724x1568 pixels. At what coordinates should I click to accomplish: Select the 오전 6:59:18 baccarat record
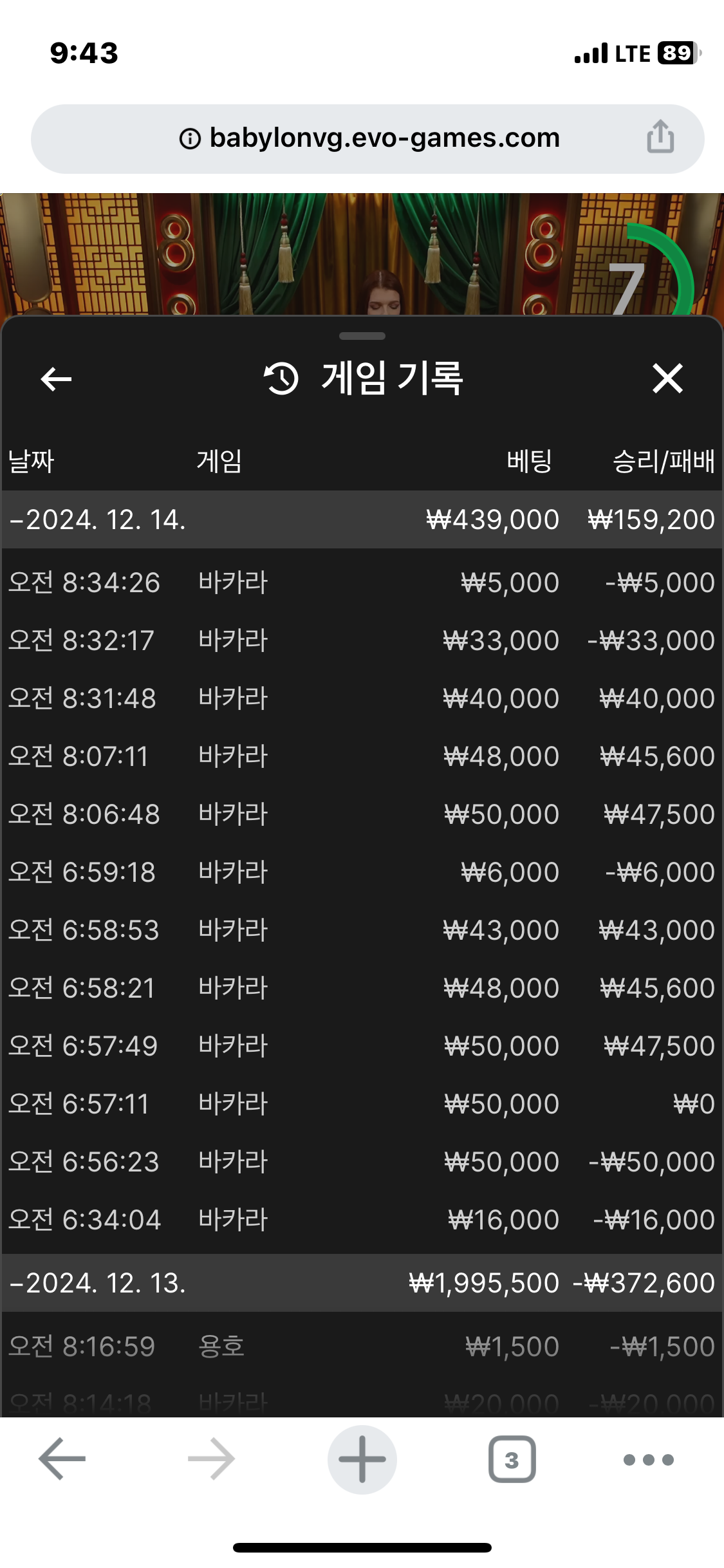point(362,872)
